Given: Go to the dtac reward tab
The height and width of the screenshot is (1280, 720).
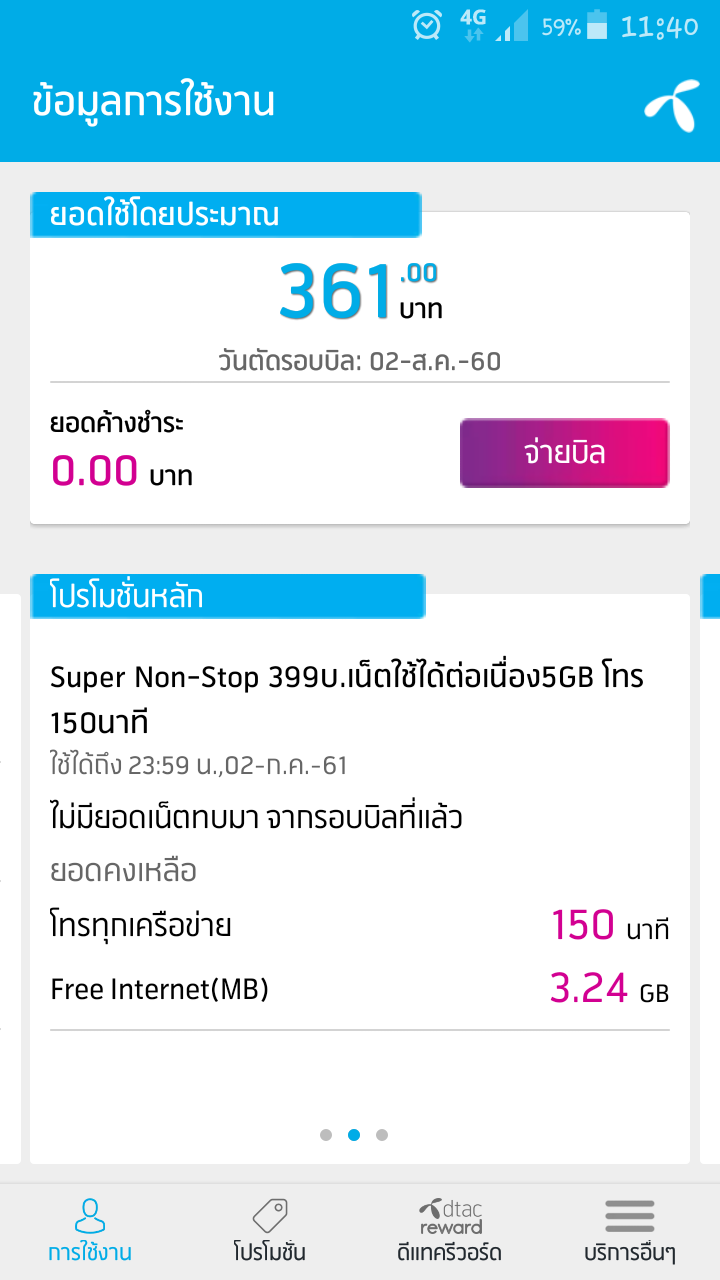Looking at the screenshot, I should [x=450, y=1232].
